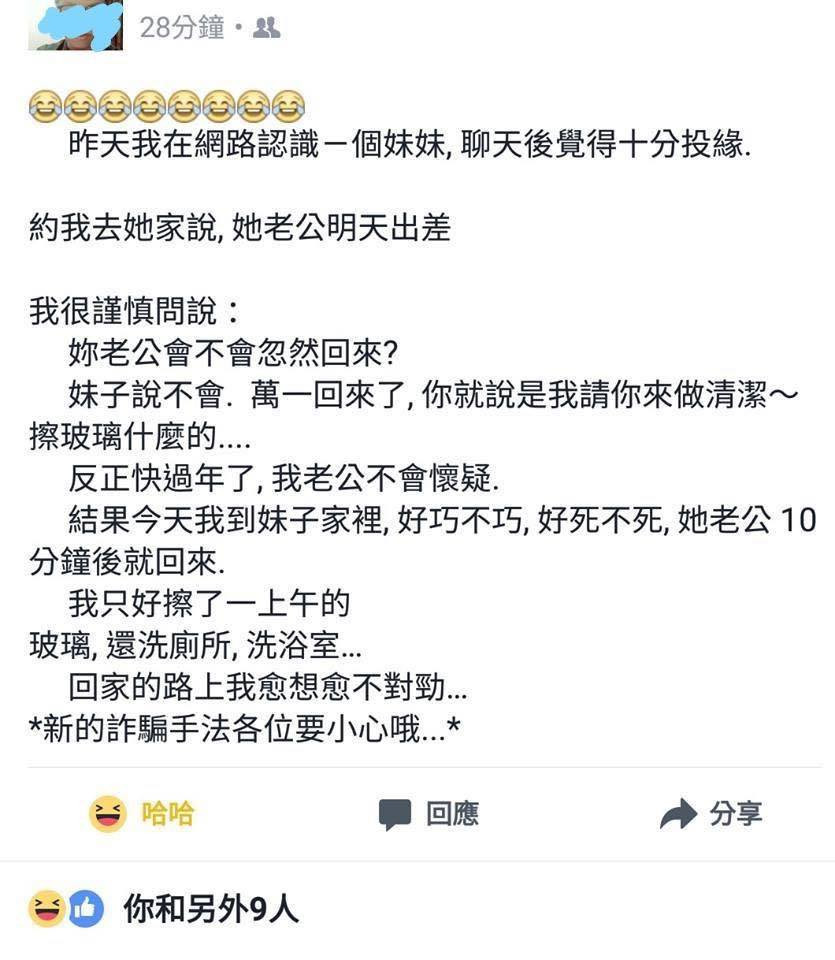Open the 回應 comment button
This screenshot has width=835, height=960.
point(428,814)
